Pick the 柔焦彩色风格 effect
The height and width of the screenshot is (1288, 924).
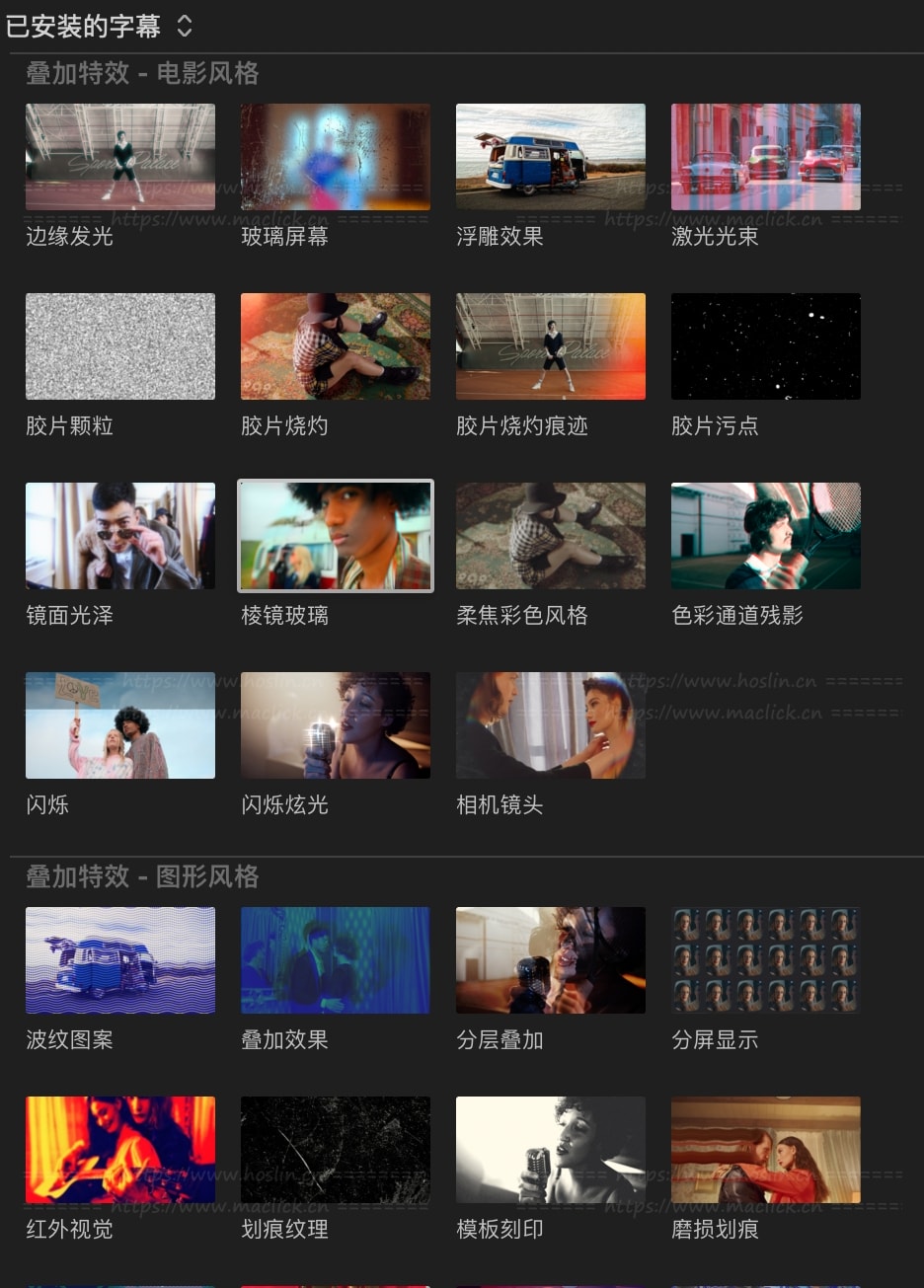[551, 536]
